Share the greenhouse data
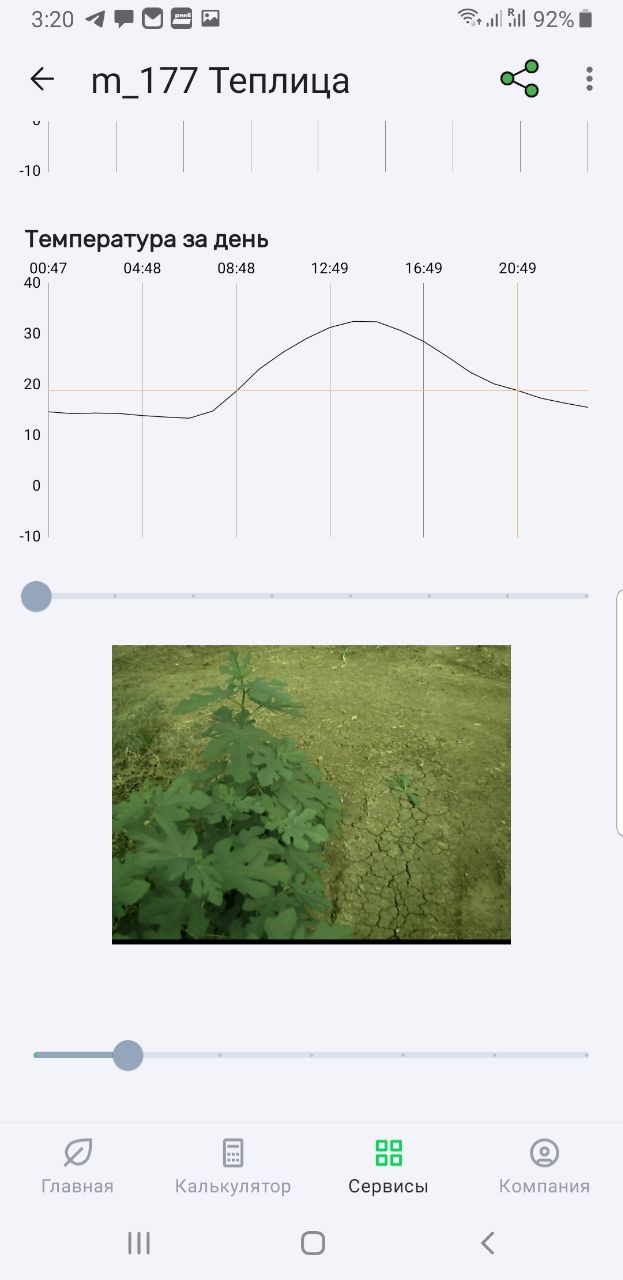Image resolution: width=623 pixels, height=1280 pixels. [x=520, y=79]
